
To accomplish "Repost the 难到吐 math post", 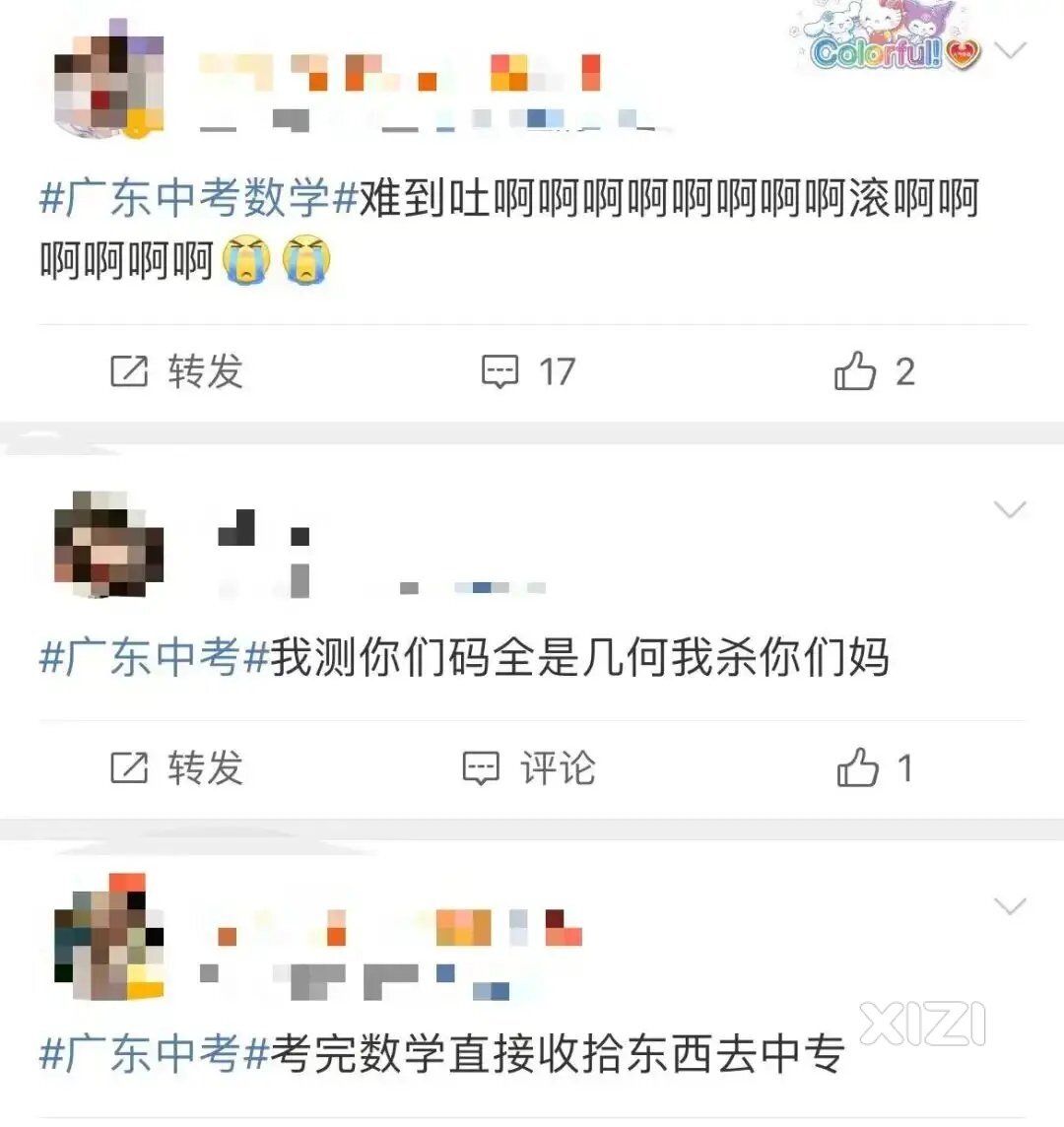I will 177,371.
